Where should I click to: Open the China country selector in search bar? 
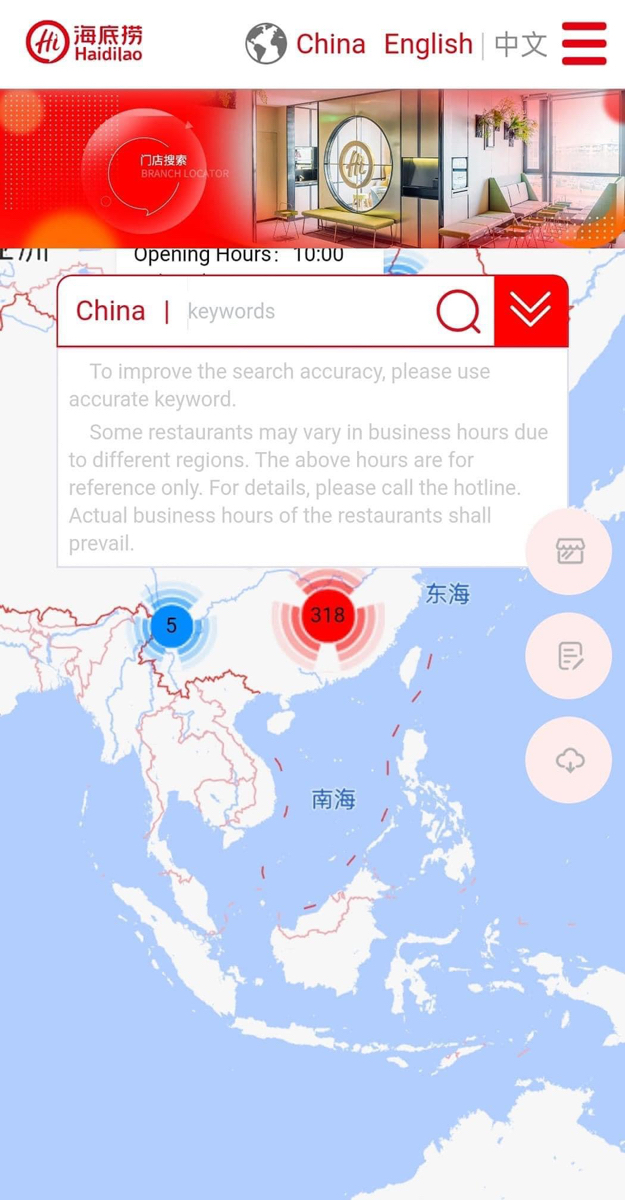click(x=110, y=311)
